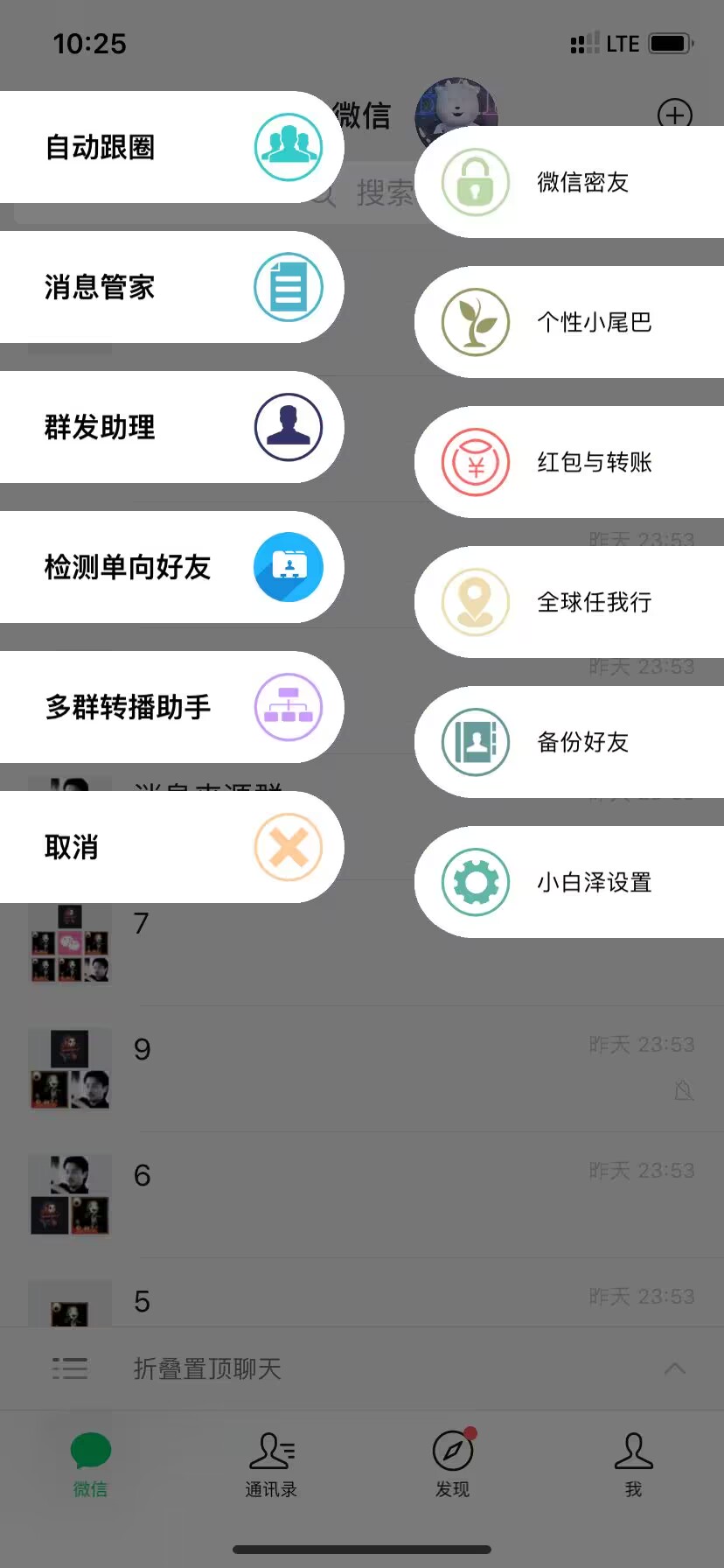724x1568 pixels.
Task: Click the 群发助理 option
Action: 101,427
